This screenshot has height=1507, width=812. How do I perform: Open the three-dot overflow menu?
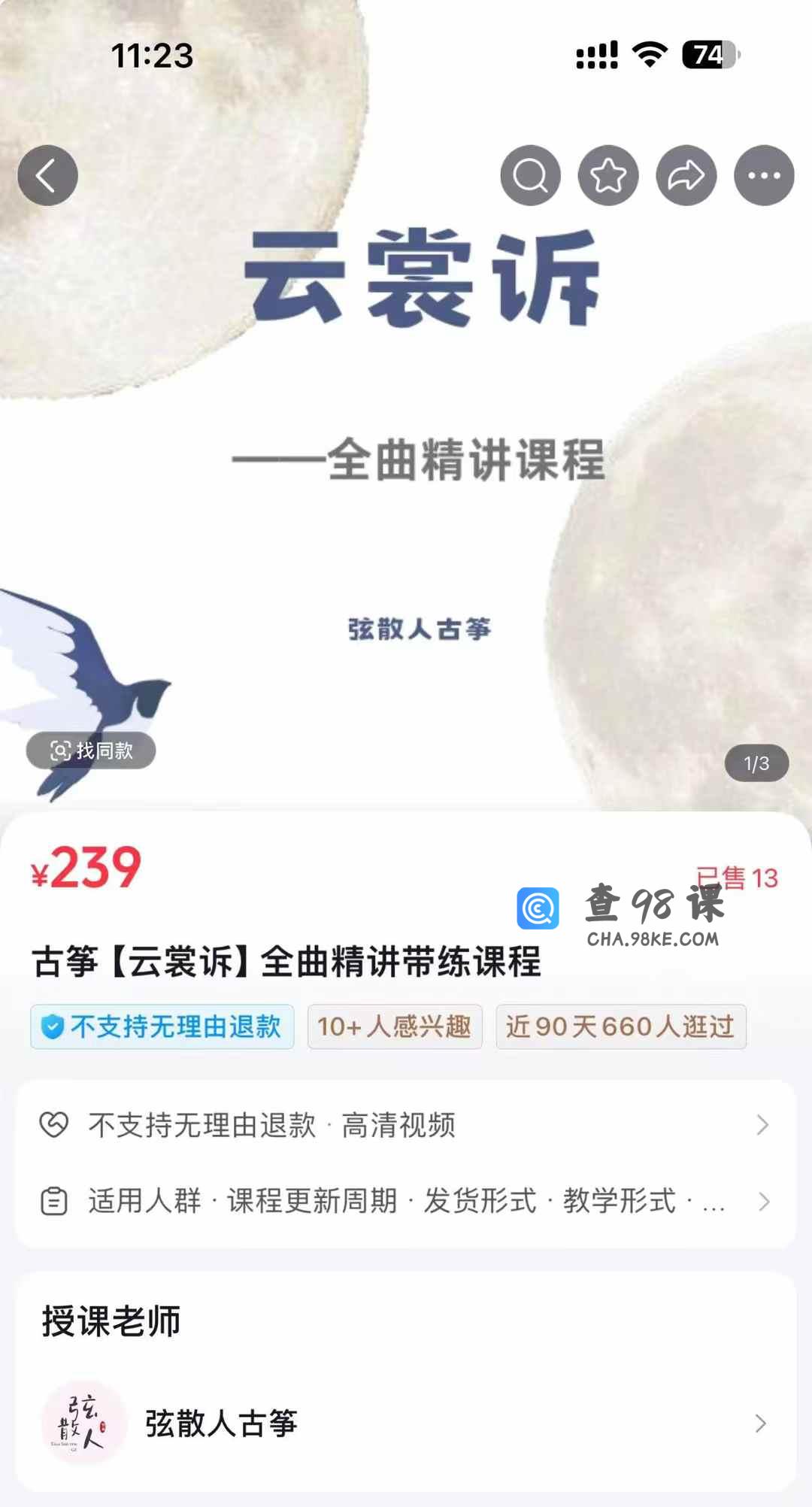[x=764, y=175]
